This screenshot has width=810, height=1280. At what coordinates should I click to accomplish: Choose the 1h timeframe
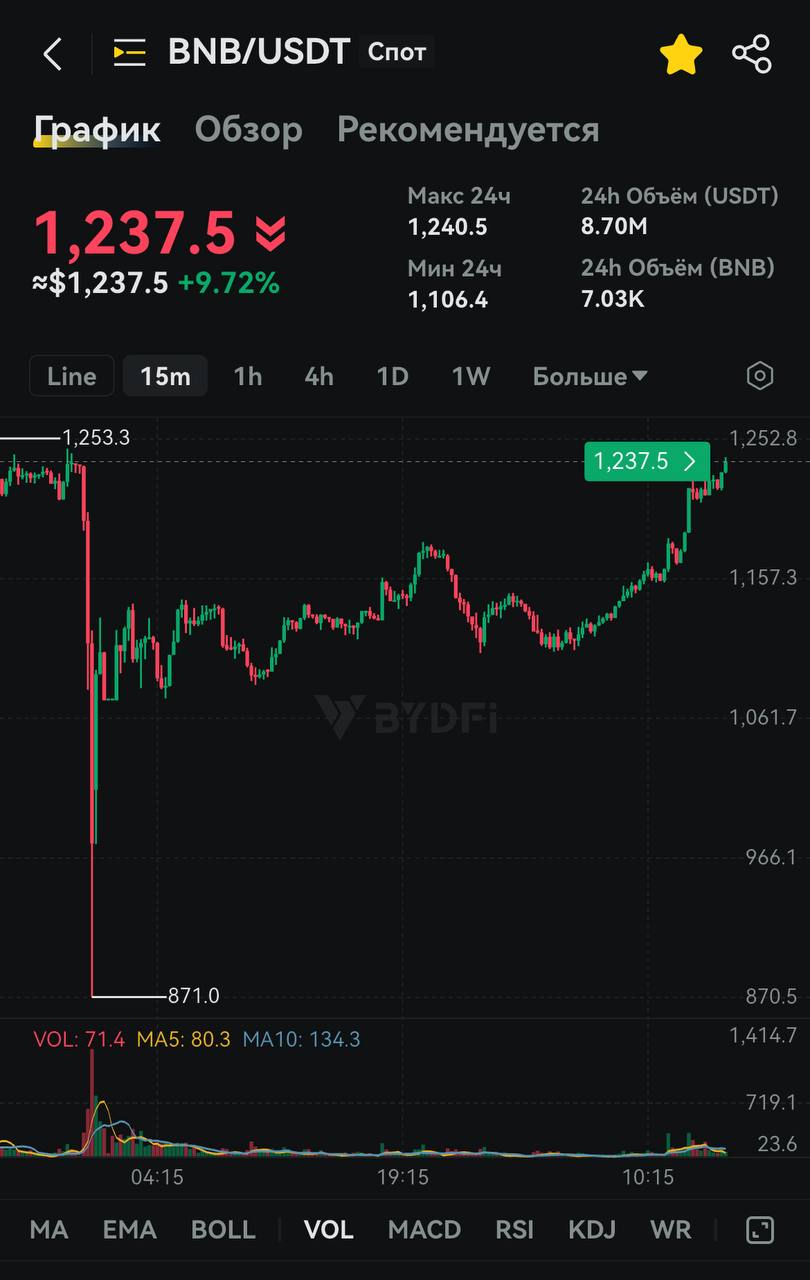click(x=248, y=376)
